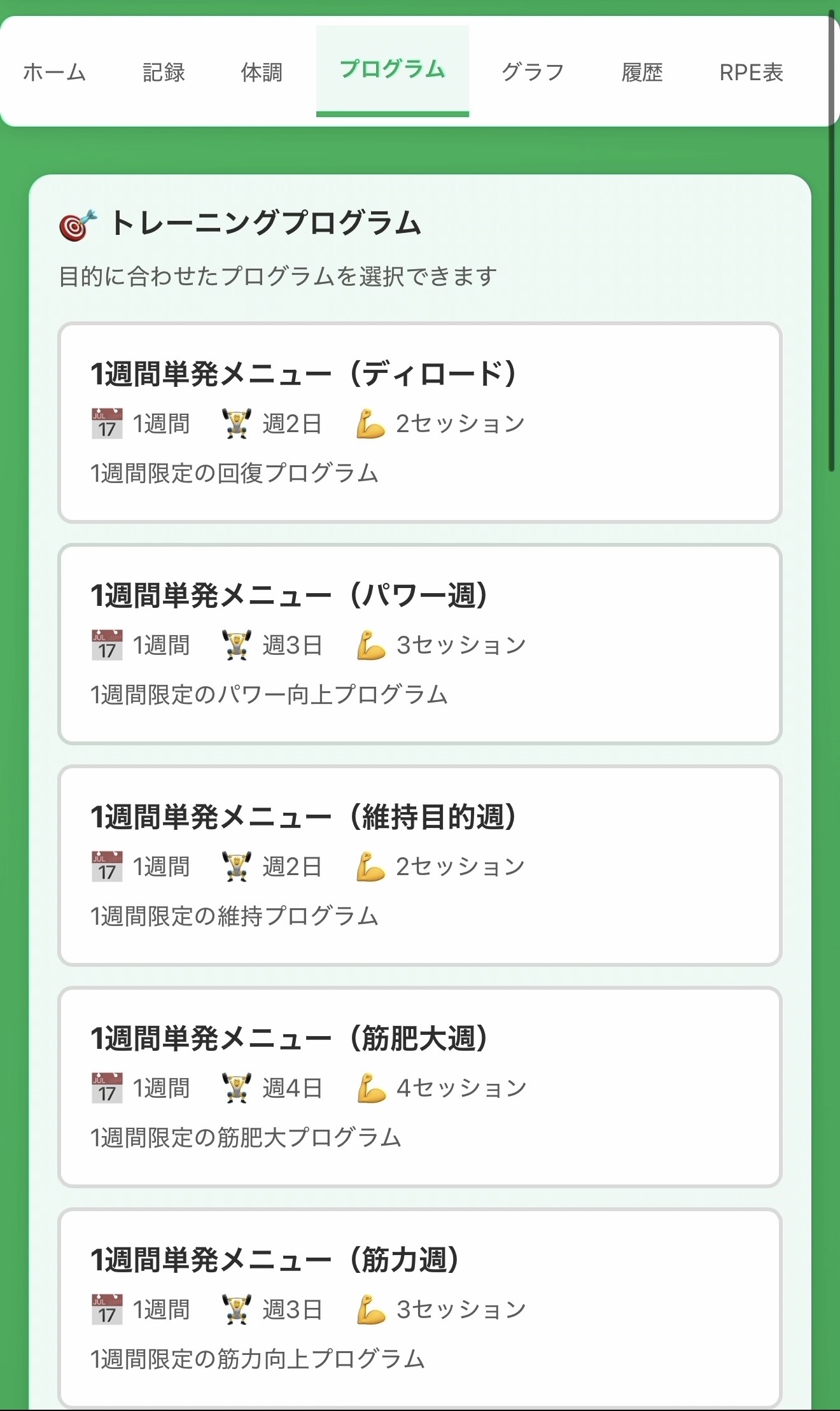Click the calendar icon on the 維持目的週 card
The width and height of the screenshot is (840, 1411).
pyautogui.click(x=107, y=866)
